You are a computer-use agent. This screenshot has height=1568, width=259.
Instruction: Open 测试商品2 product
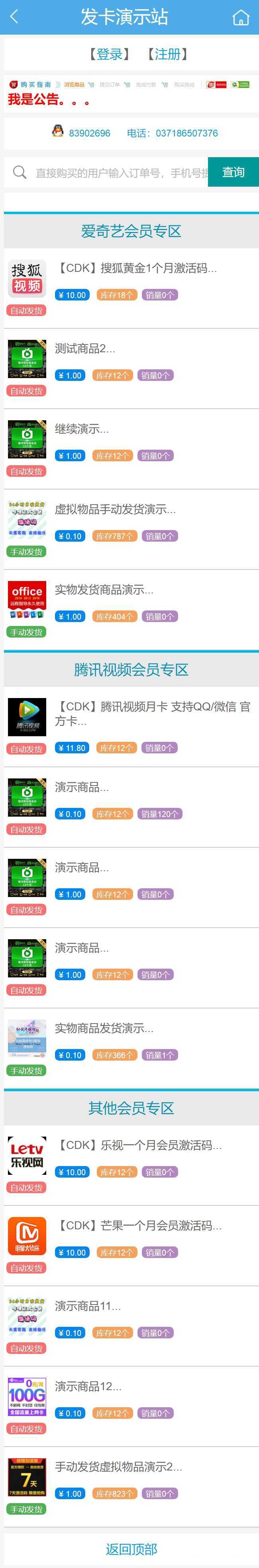tap(85, 349)
